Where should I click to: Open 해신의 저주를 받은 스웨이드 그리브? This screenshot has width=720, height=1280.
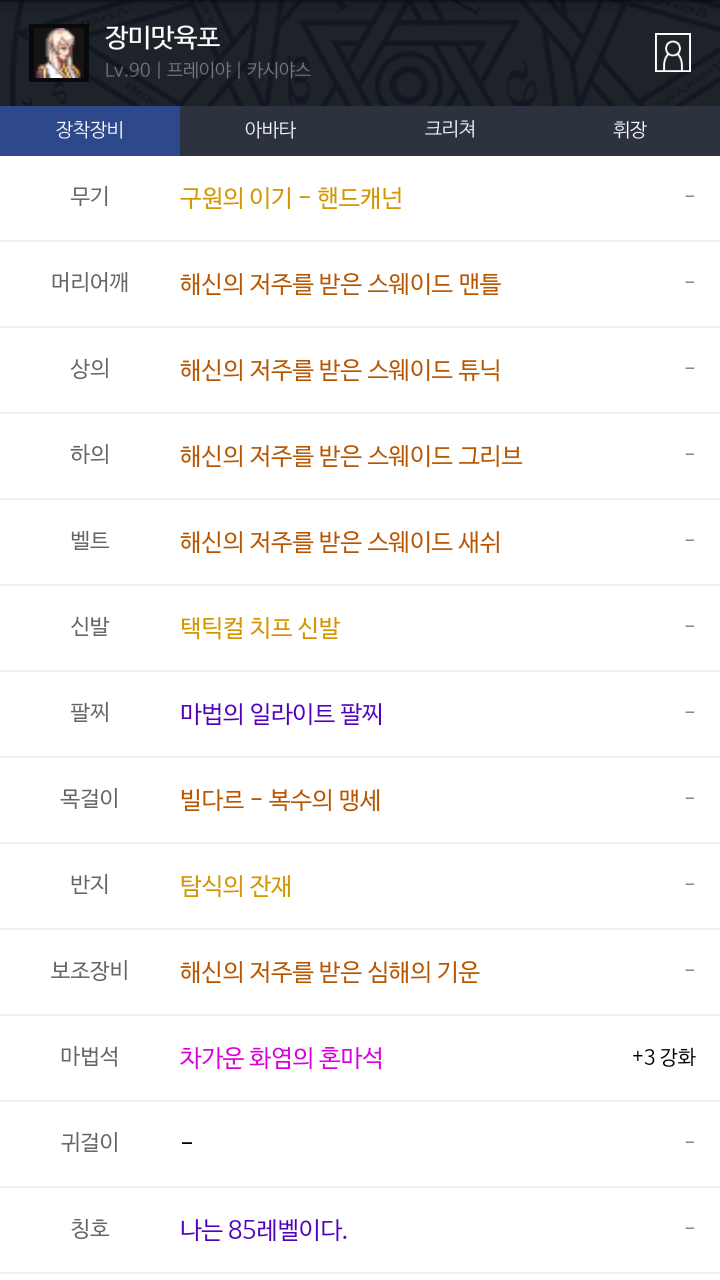tap(351, 456)
